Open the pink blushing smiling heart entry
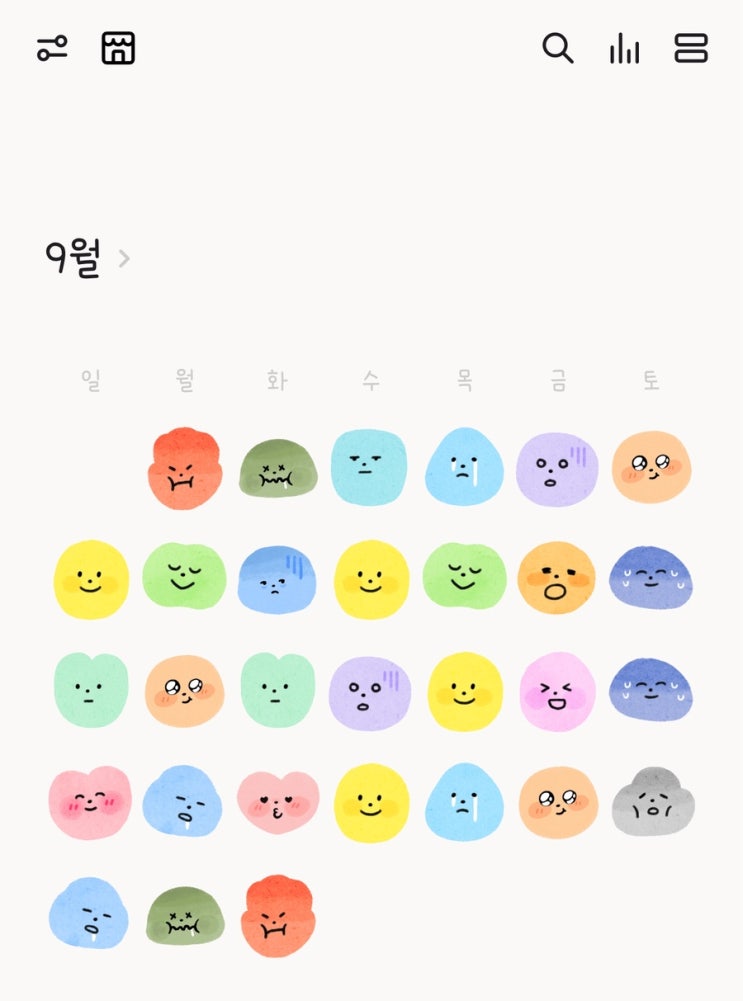 (90, 802)
